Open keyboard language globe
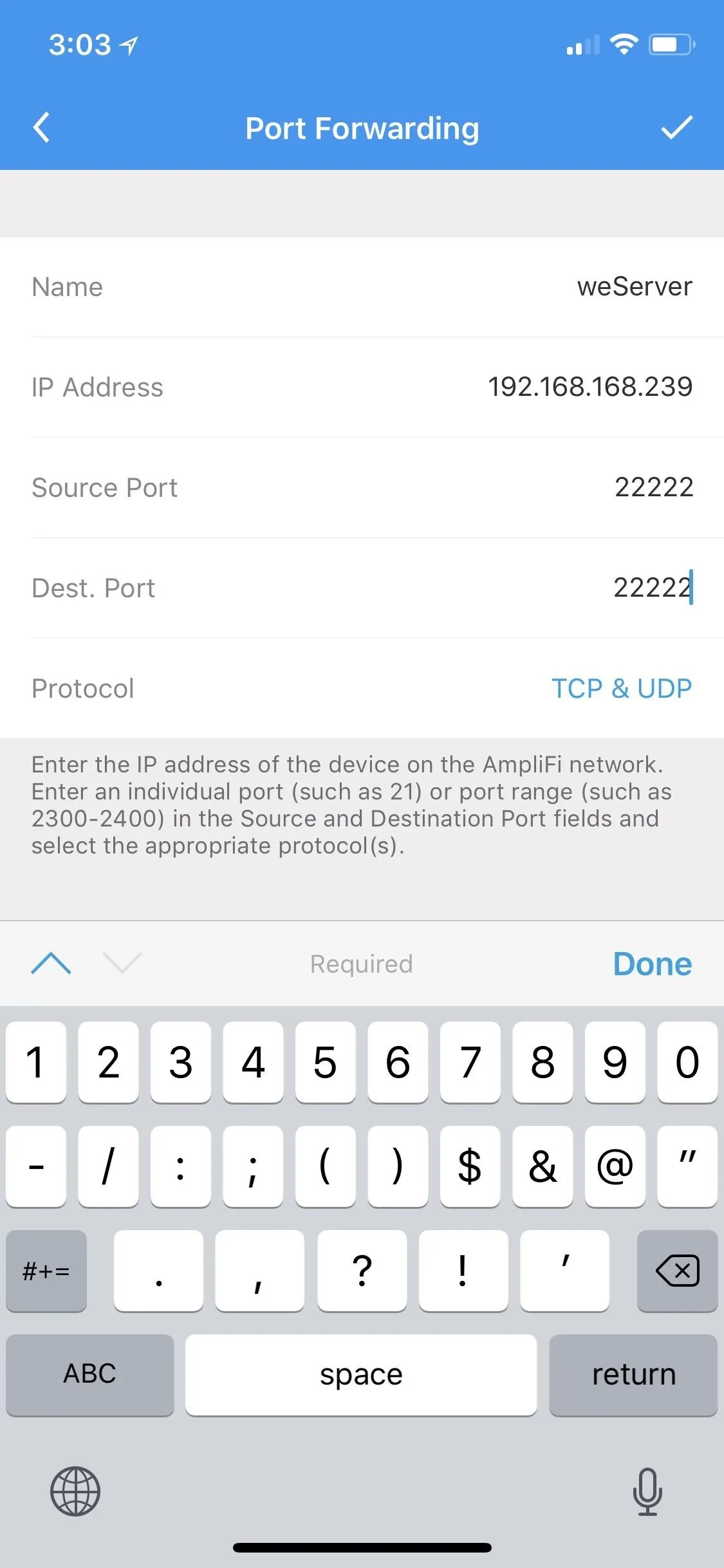 pos(75,1491)
